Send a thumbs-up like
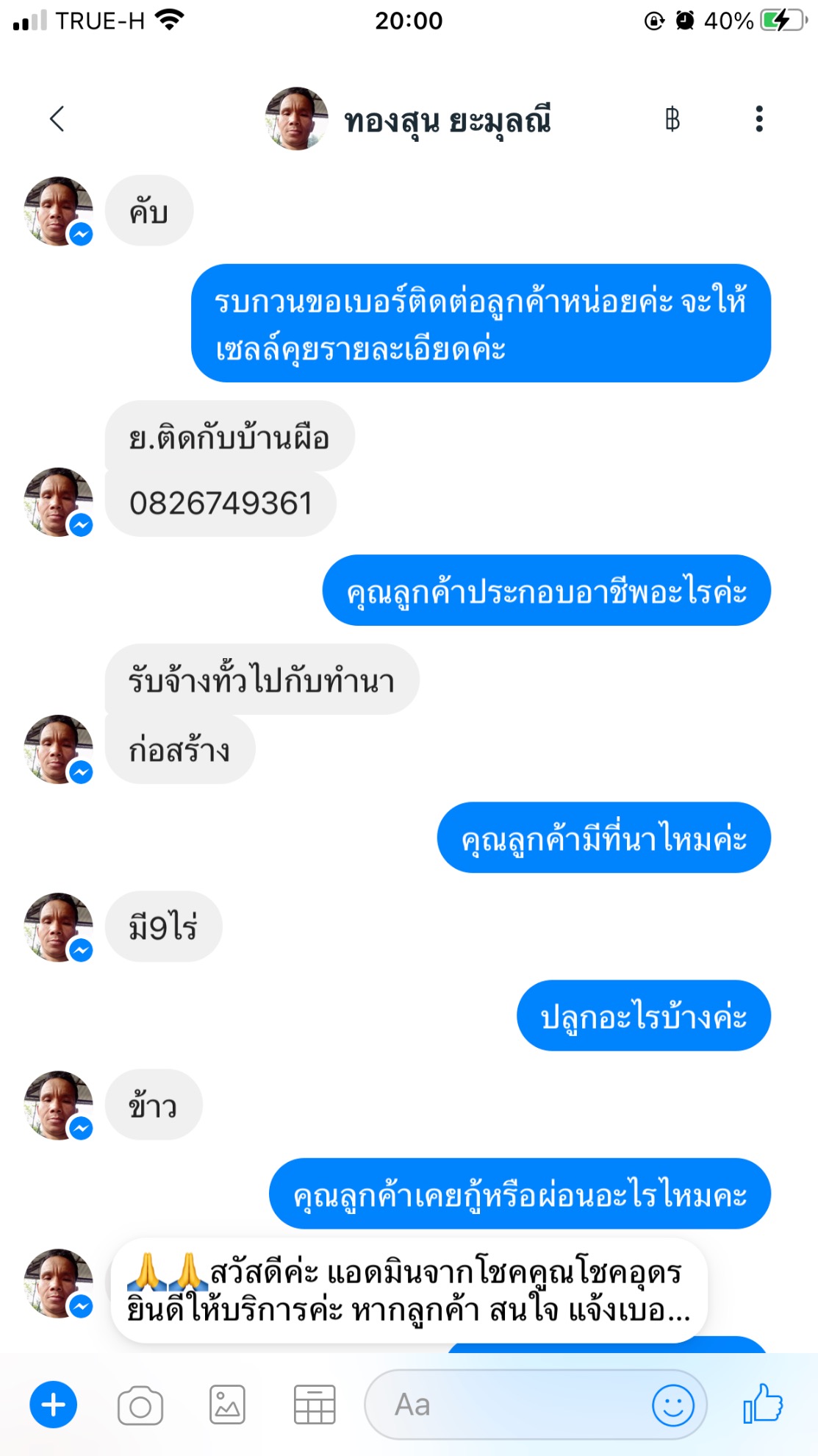818x1456 pixels. [763, 1404]
